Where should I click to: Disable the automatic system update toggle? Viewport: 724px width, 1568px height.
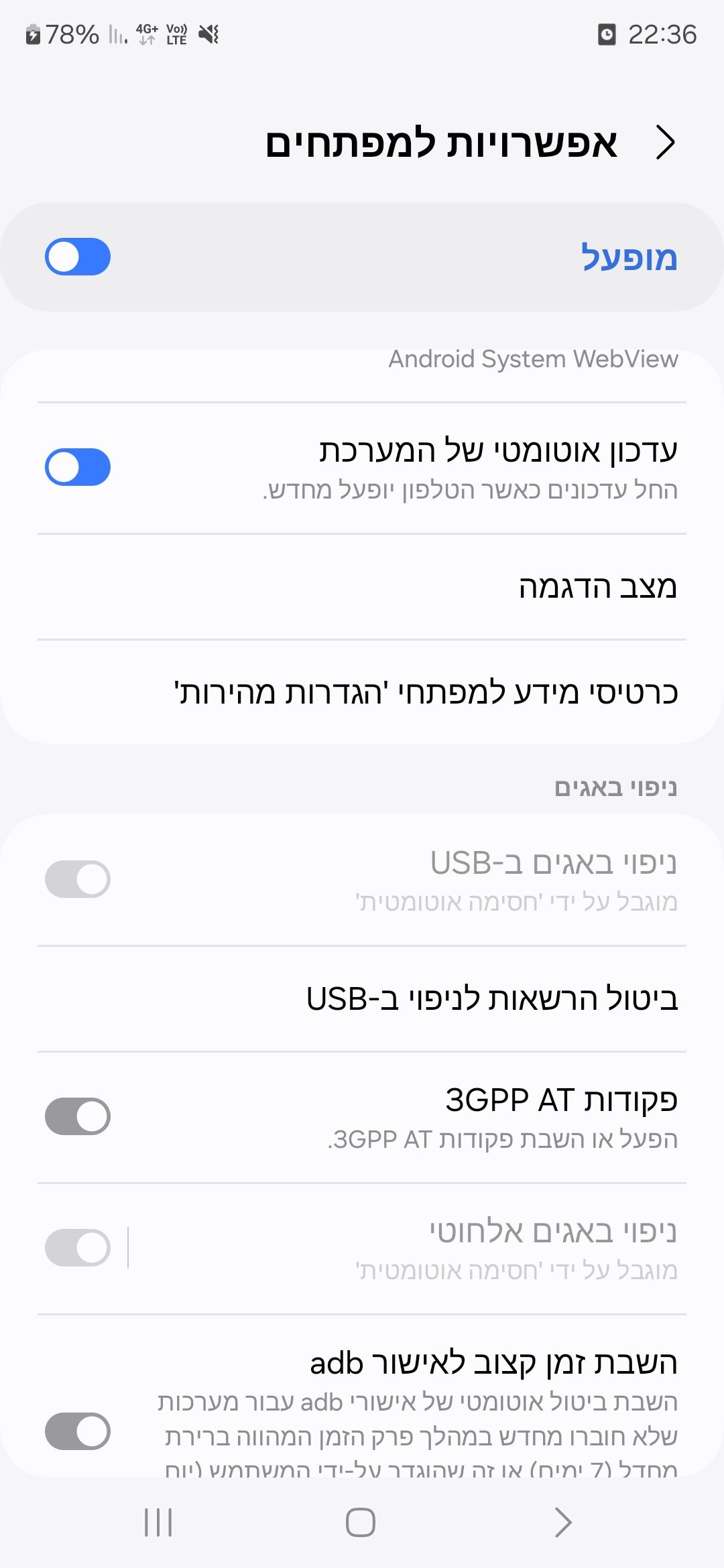coord(77,467)
